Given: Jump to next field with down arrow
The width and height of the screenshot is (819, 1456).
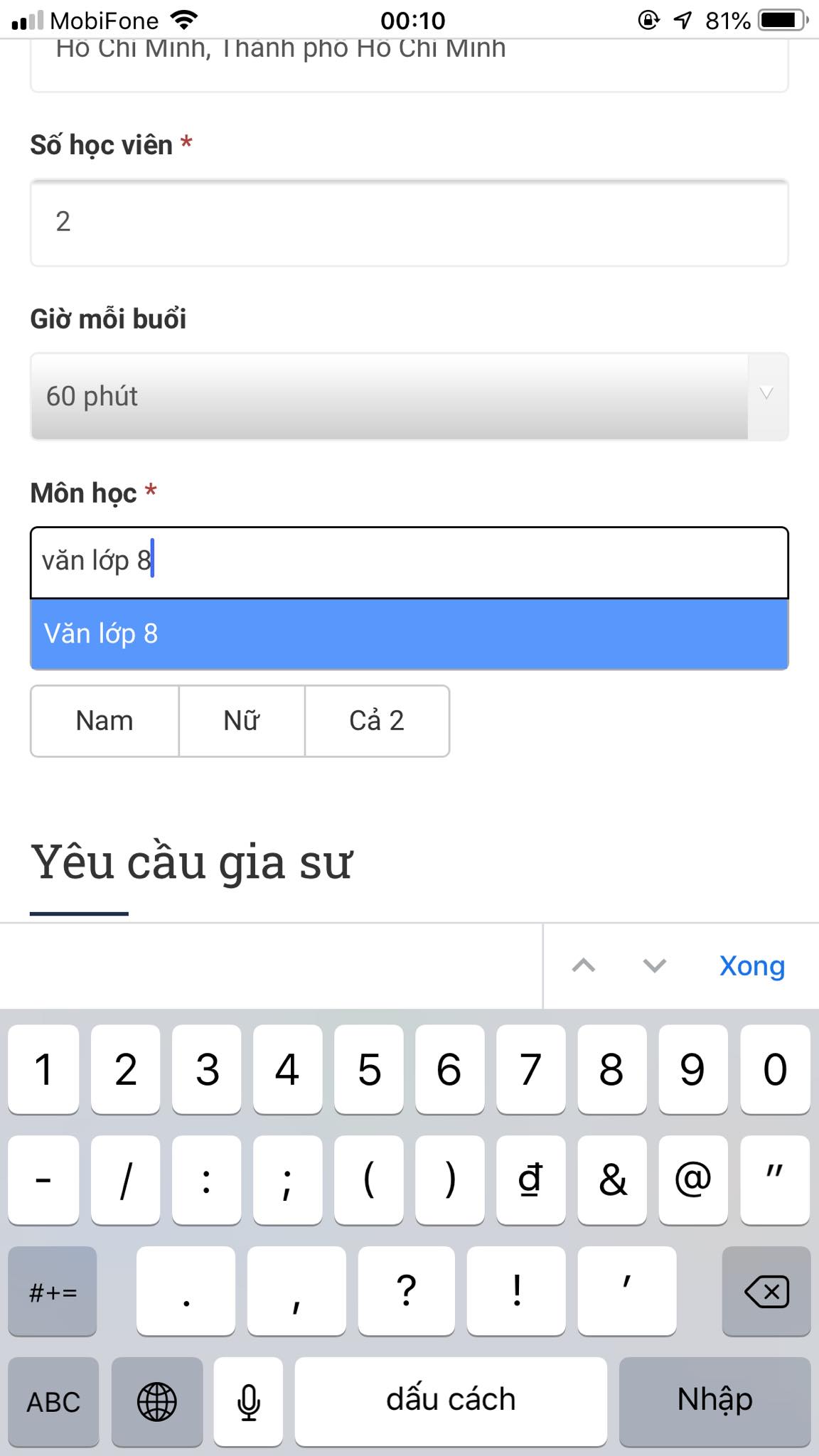Looking at the screenshot, I should 654,966.
